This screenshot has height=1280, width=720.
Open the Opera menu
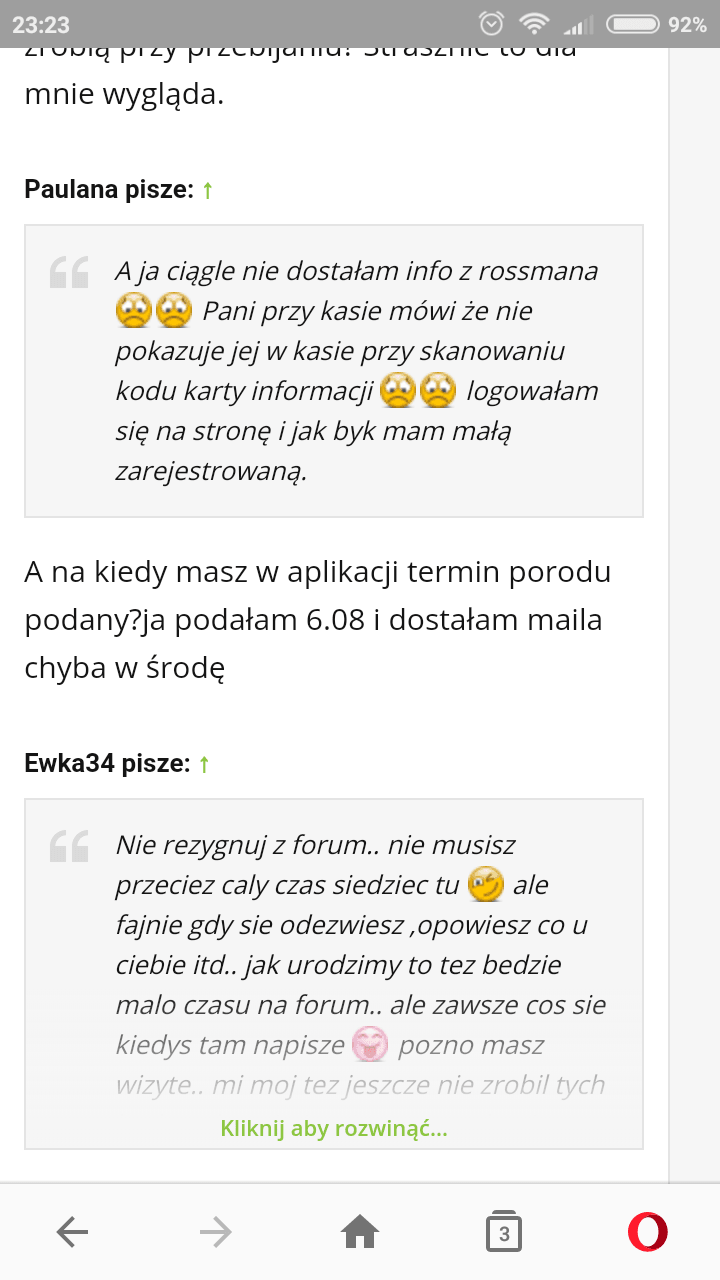pyautogui.click(x=647, y=1232)
